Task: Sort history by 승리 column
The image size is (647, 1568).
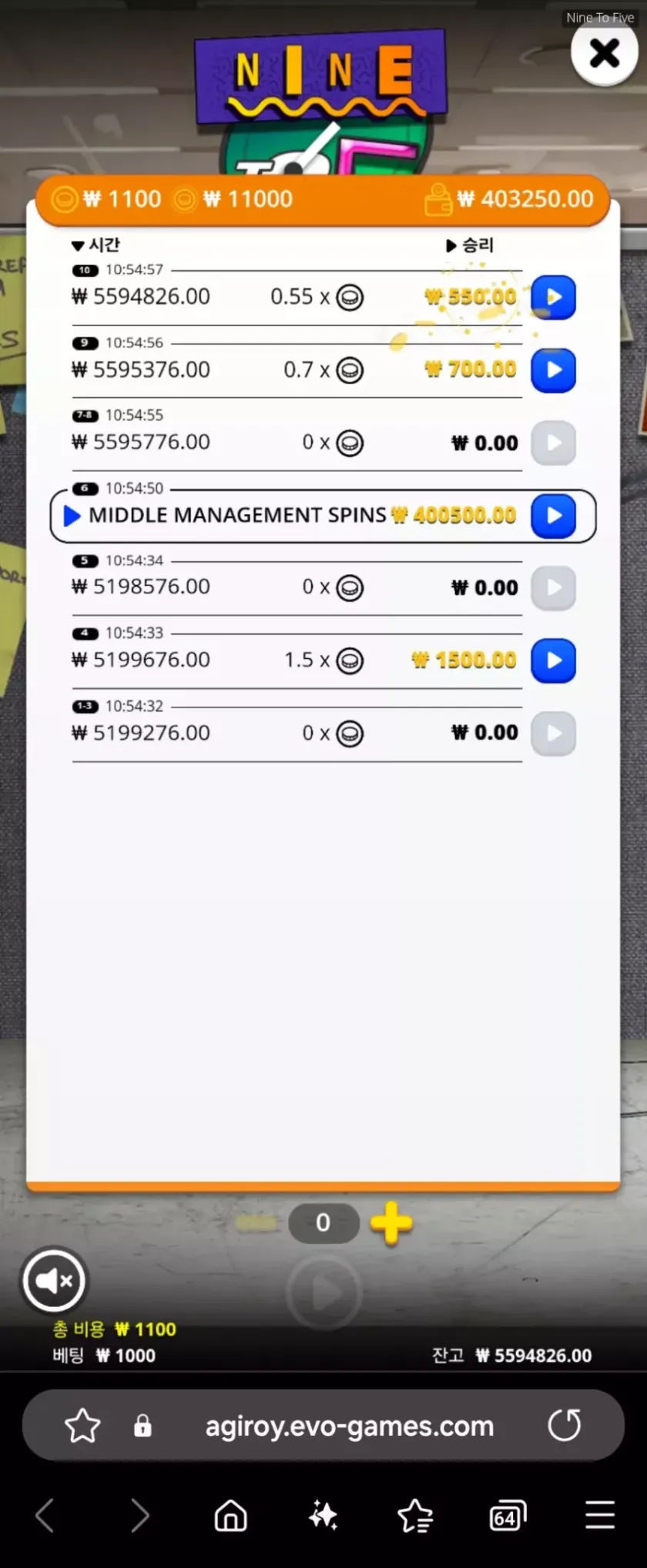Action: [x=470, y=246]
